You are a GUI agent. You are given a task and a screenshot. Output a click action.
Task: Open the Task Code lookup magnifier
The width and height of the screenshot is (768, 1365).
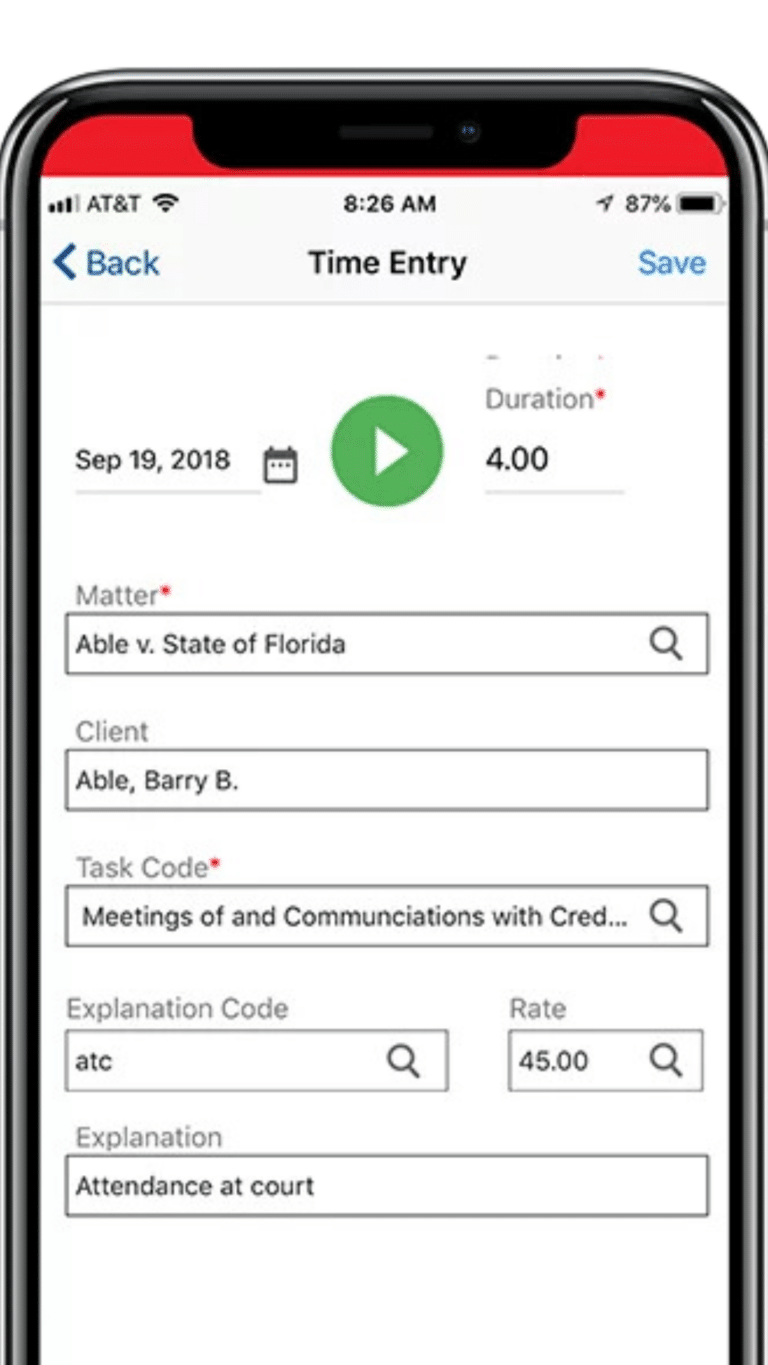tap(666, 916)
